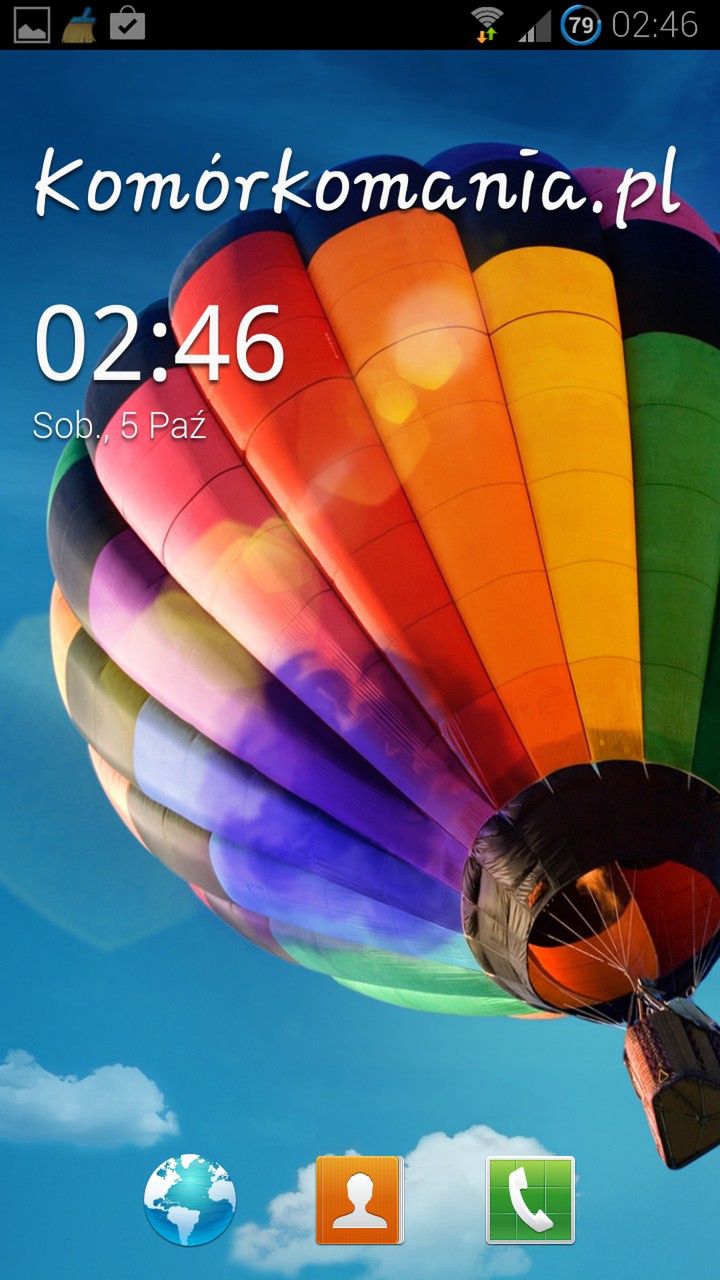720x1280 pixels.
Task: Open the web browser globe icon
Action: (190, 1199)
